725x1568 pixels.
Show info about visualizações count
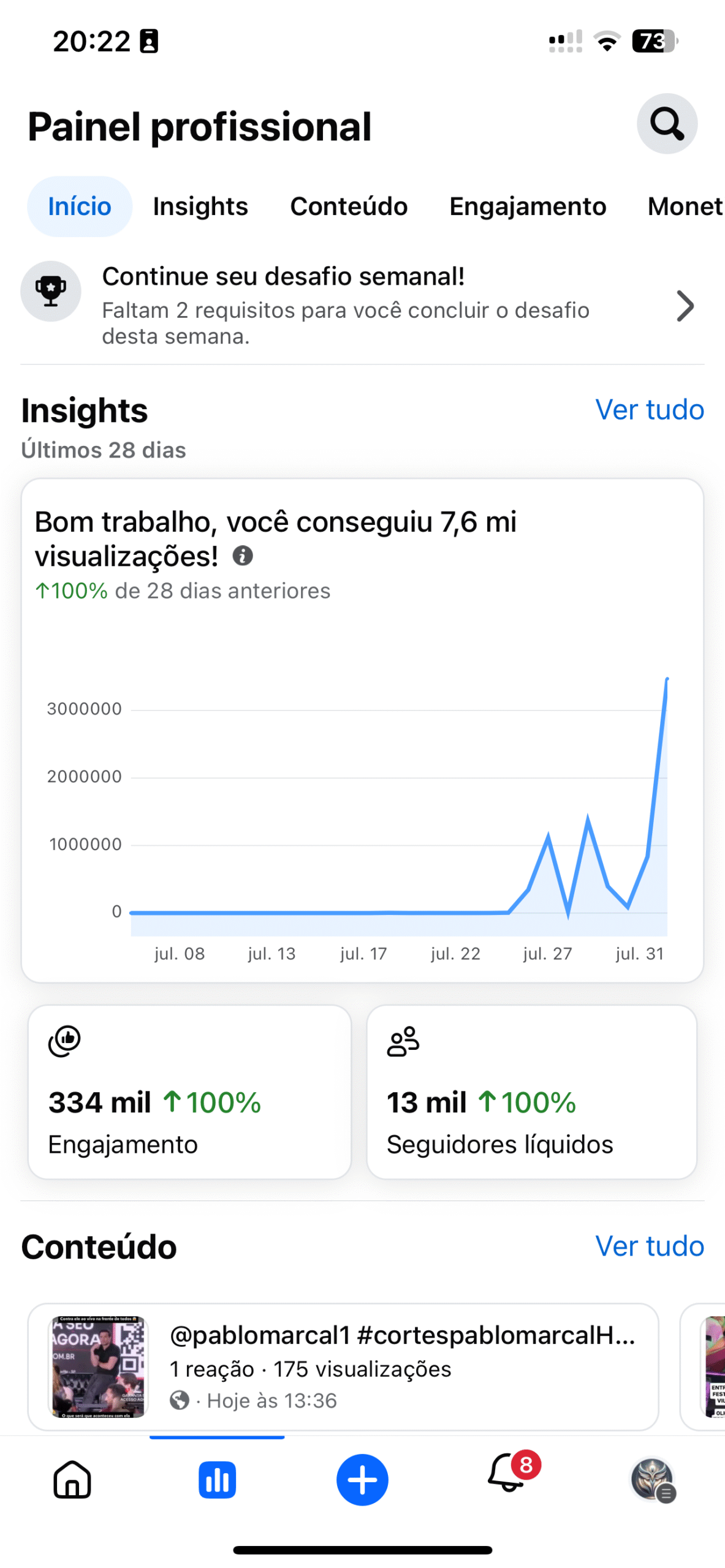coord(243,556)
